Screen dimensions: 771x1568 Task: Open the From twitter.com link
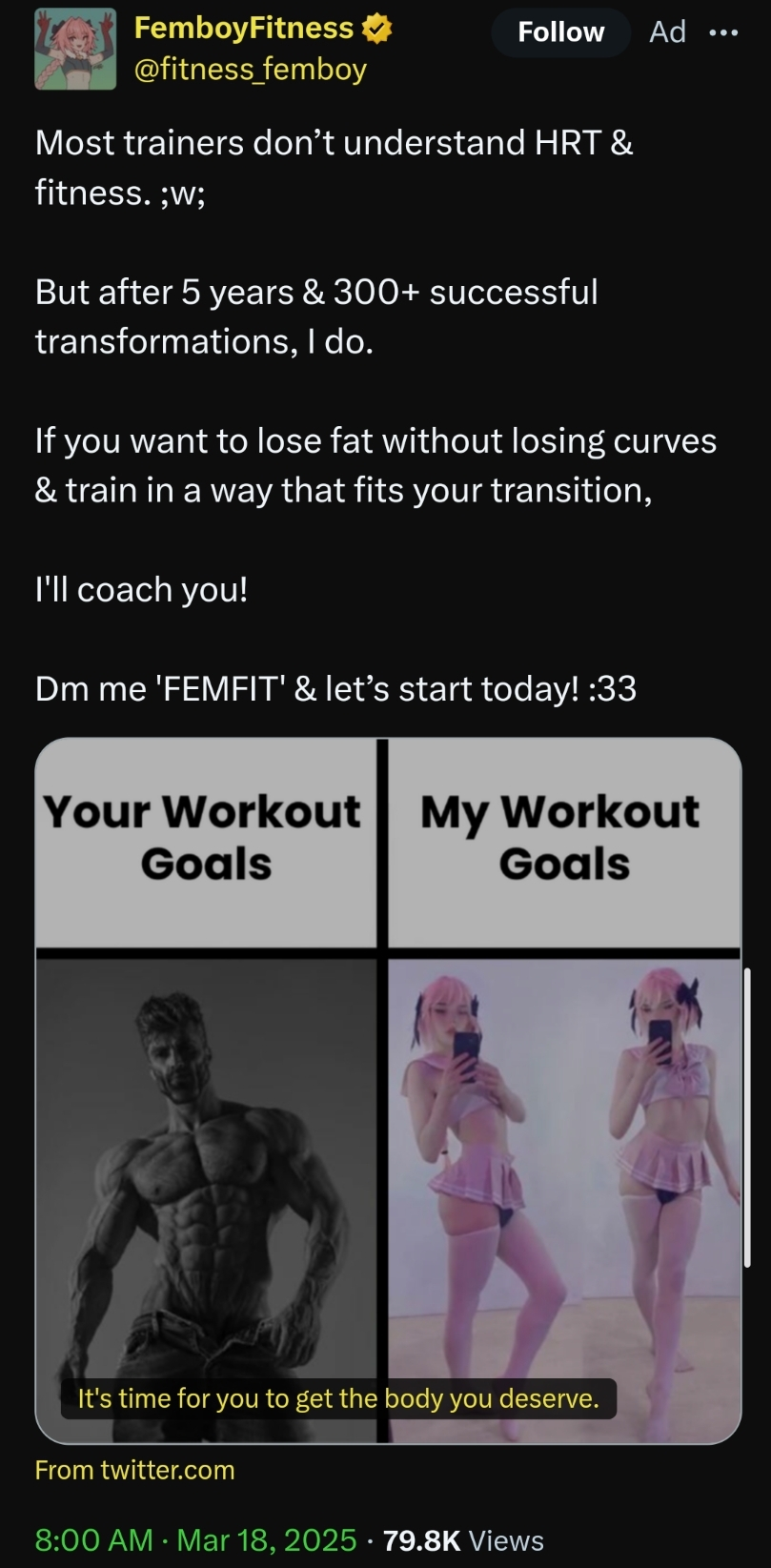coord(134,1470)
